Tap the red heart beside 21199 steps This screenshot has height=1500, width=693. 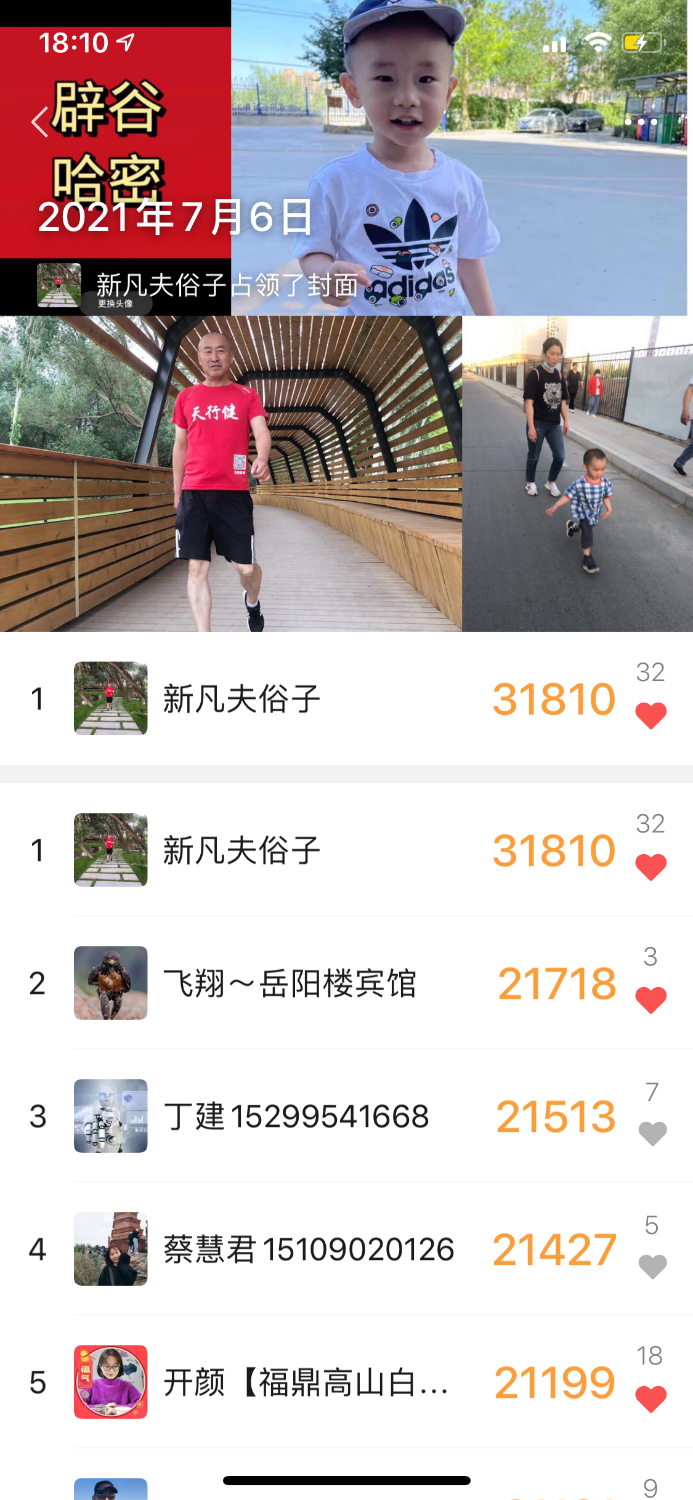coord(651,1399)
